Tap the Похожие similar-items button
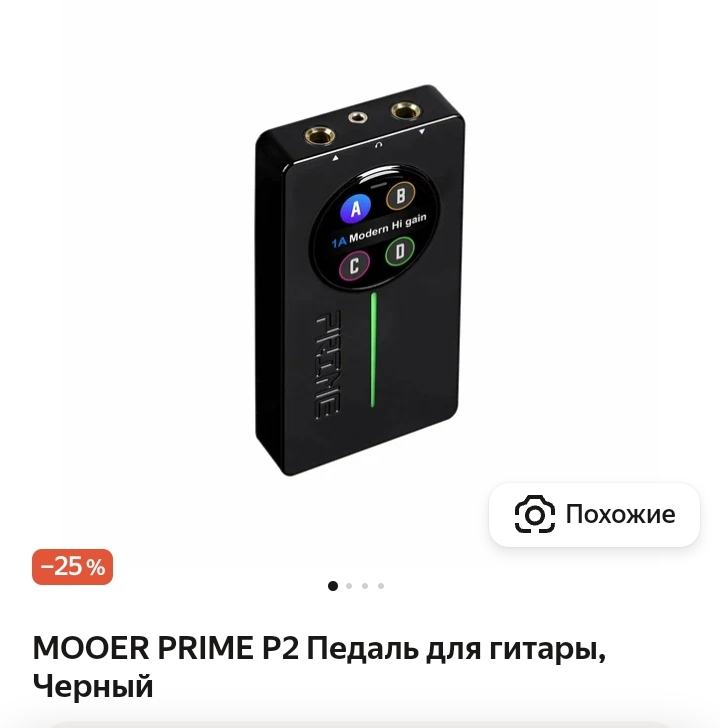The image size is (720, 728). click(594, 515)
